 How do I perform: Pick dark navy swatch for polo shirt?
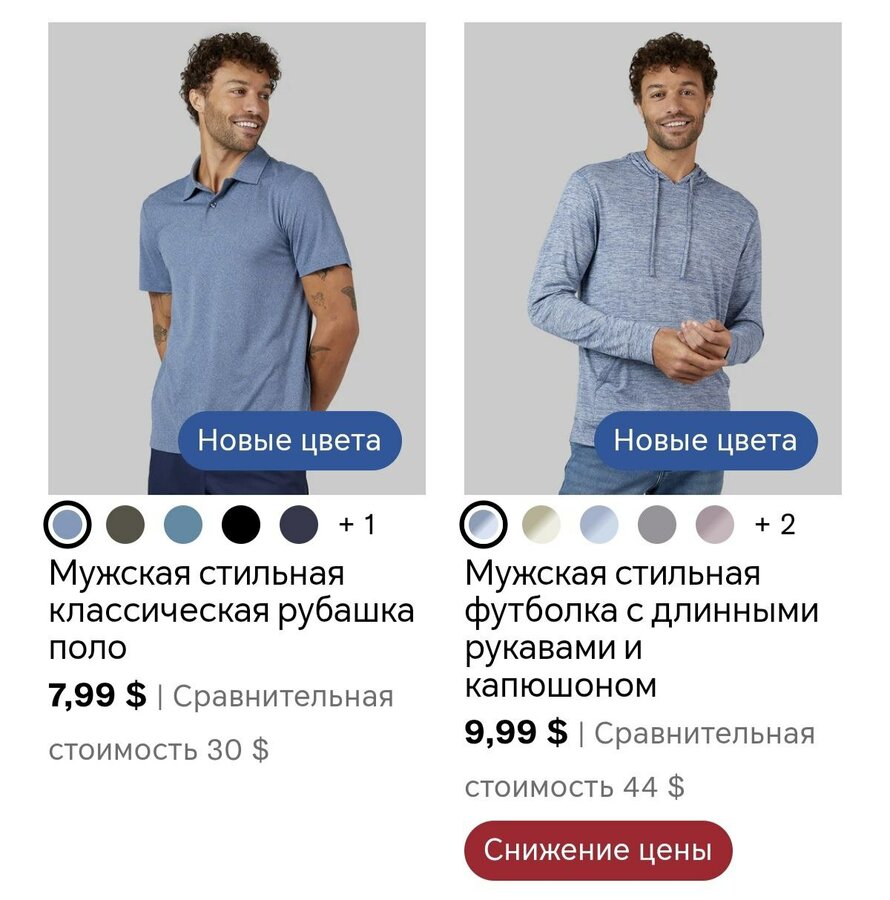(x=299, y=524)
